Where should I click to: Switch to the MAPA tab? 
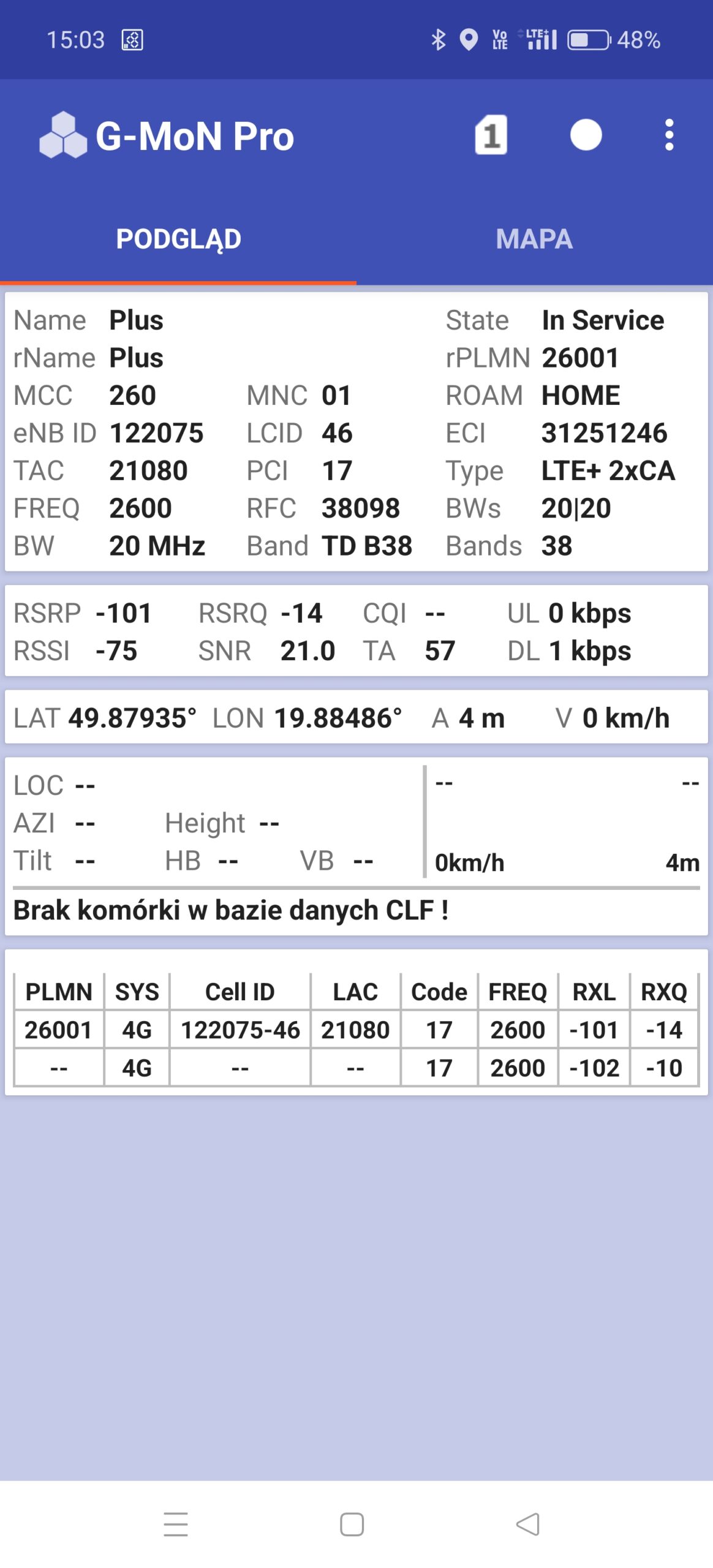tap(534, 239)
